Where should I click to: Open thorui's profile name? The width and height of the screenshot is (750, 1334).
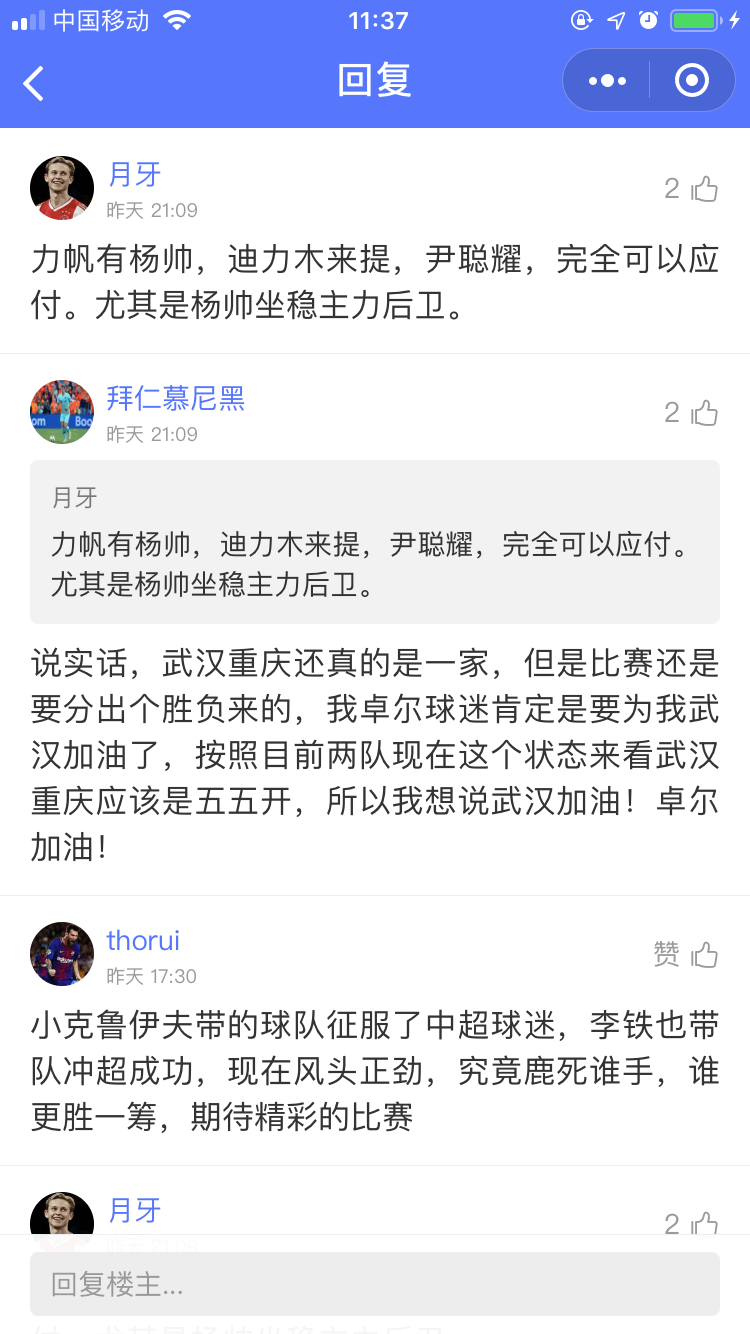[x=143, y=940]
